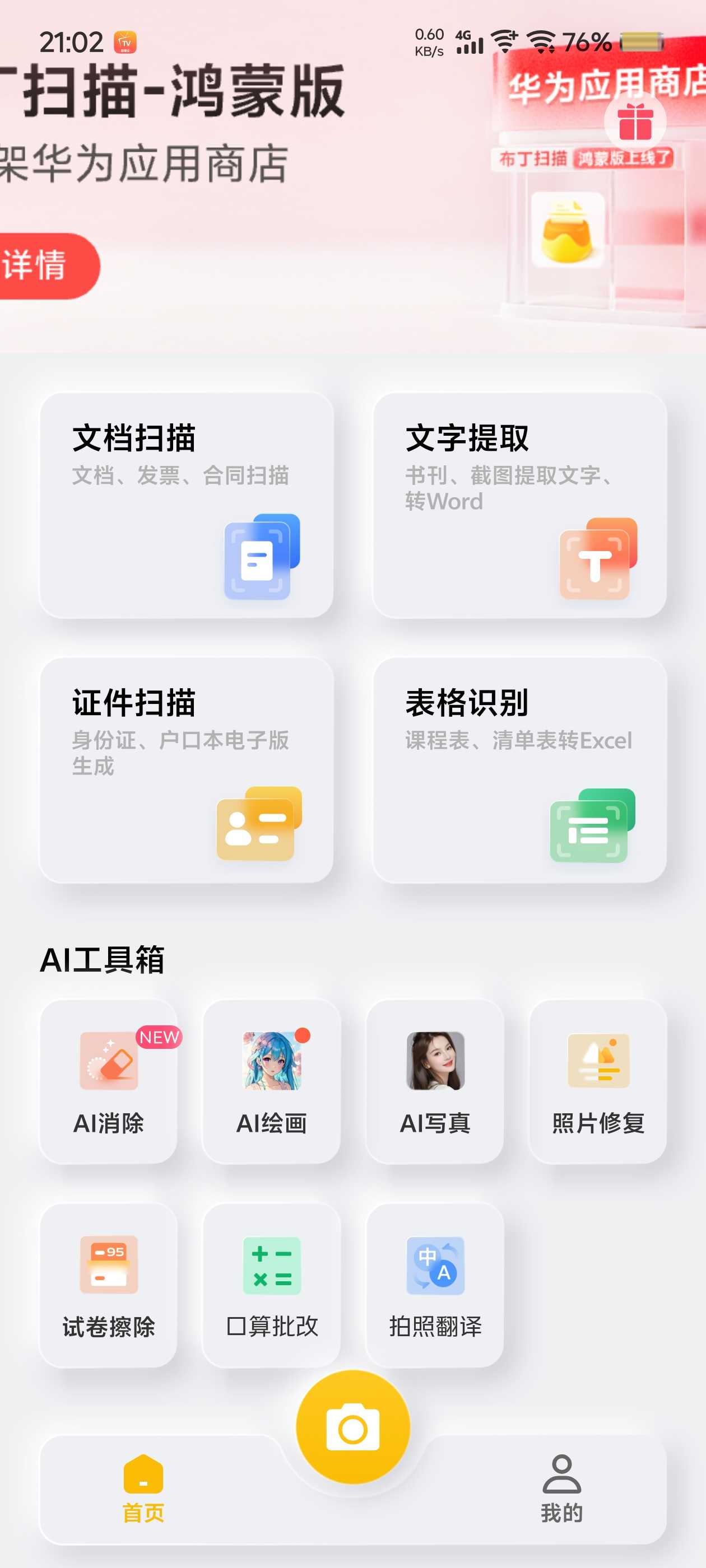
Task: Open the AI绘画 tool
Action: pyautogui.click(x=272, y=1081)
